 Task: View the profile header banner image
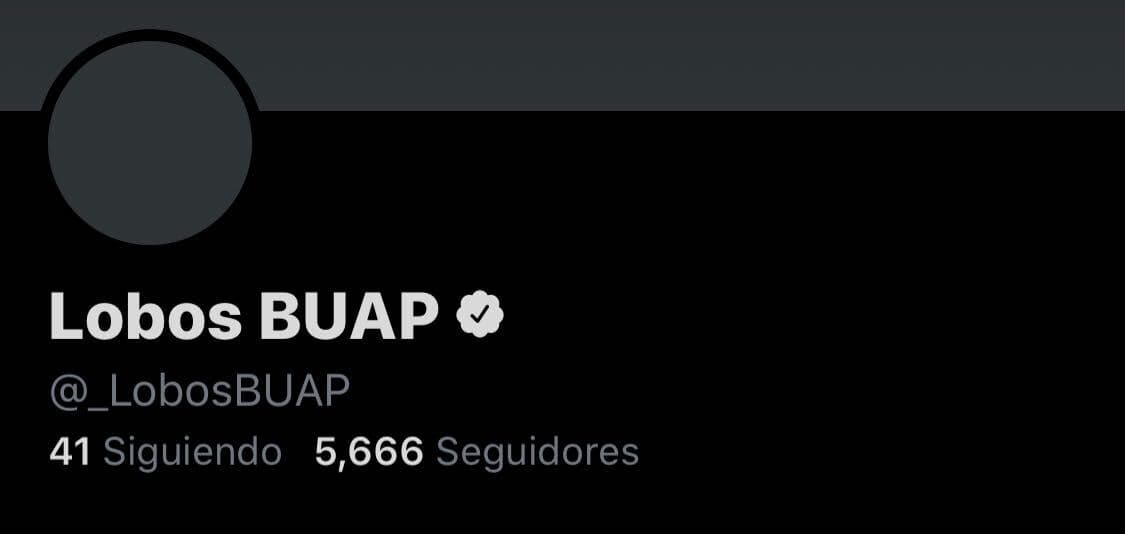(x=690, y=54)
